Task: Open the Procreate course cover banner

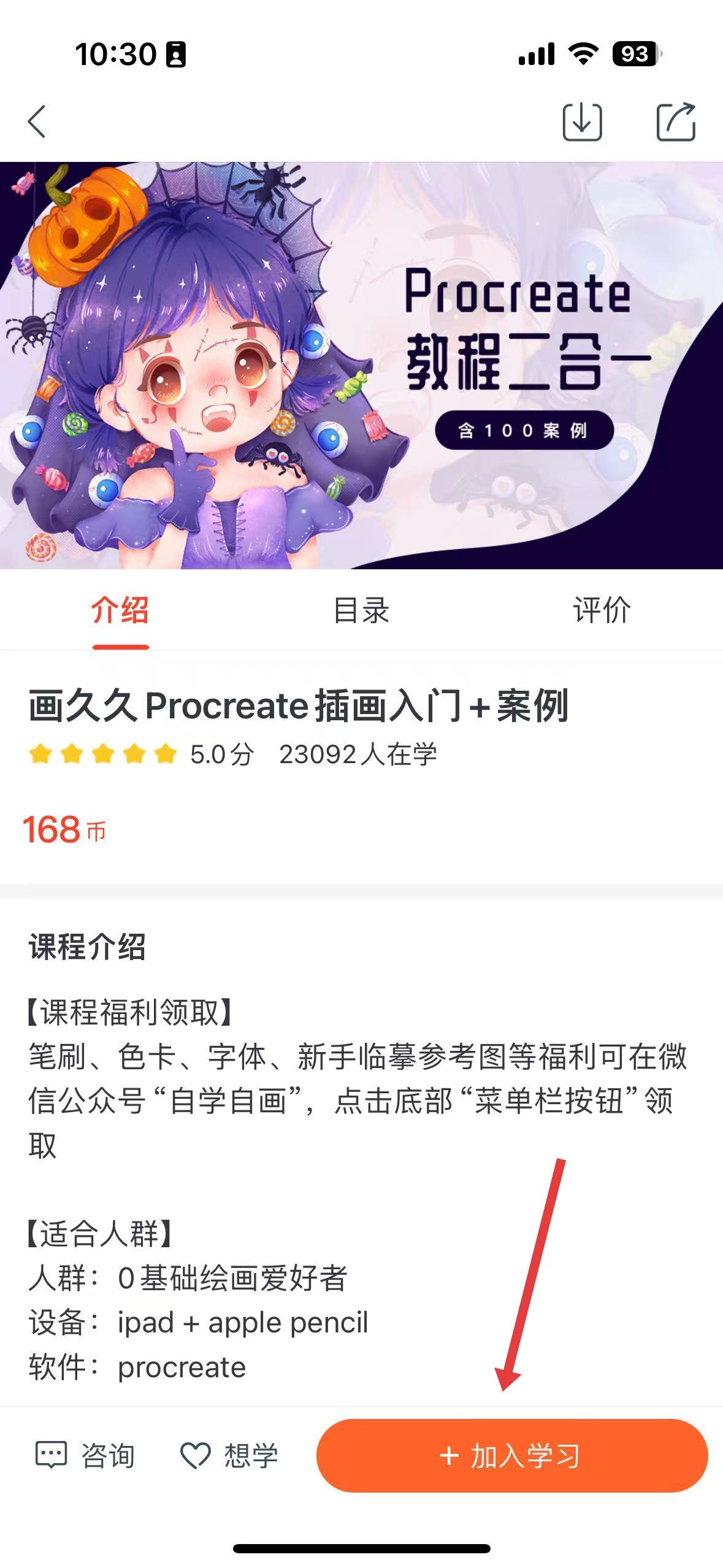Action: 361,366
